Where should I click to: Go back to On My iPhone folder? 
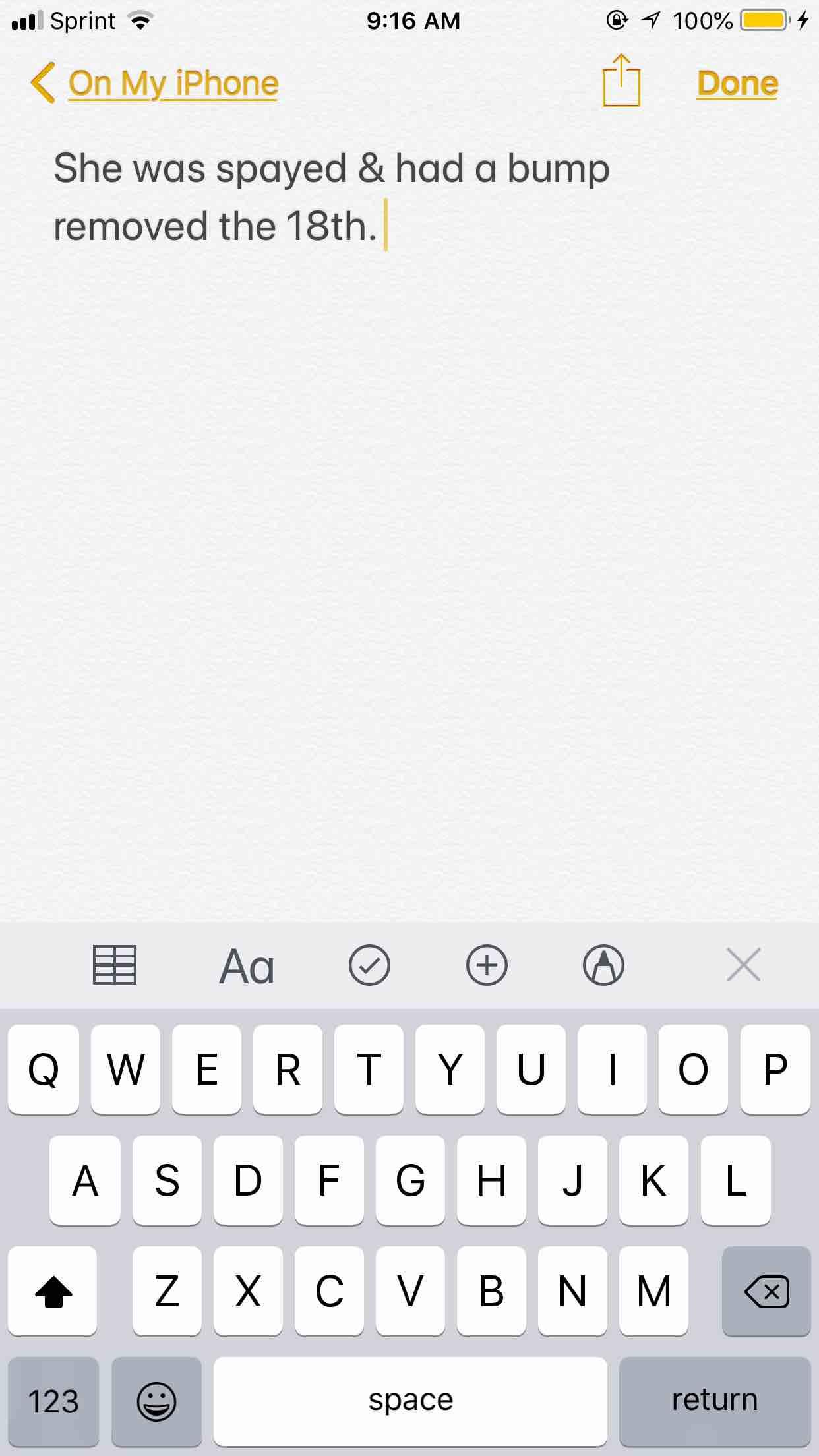point(155,84)
